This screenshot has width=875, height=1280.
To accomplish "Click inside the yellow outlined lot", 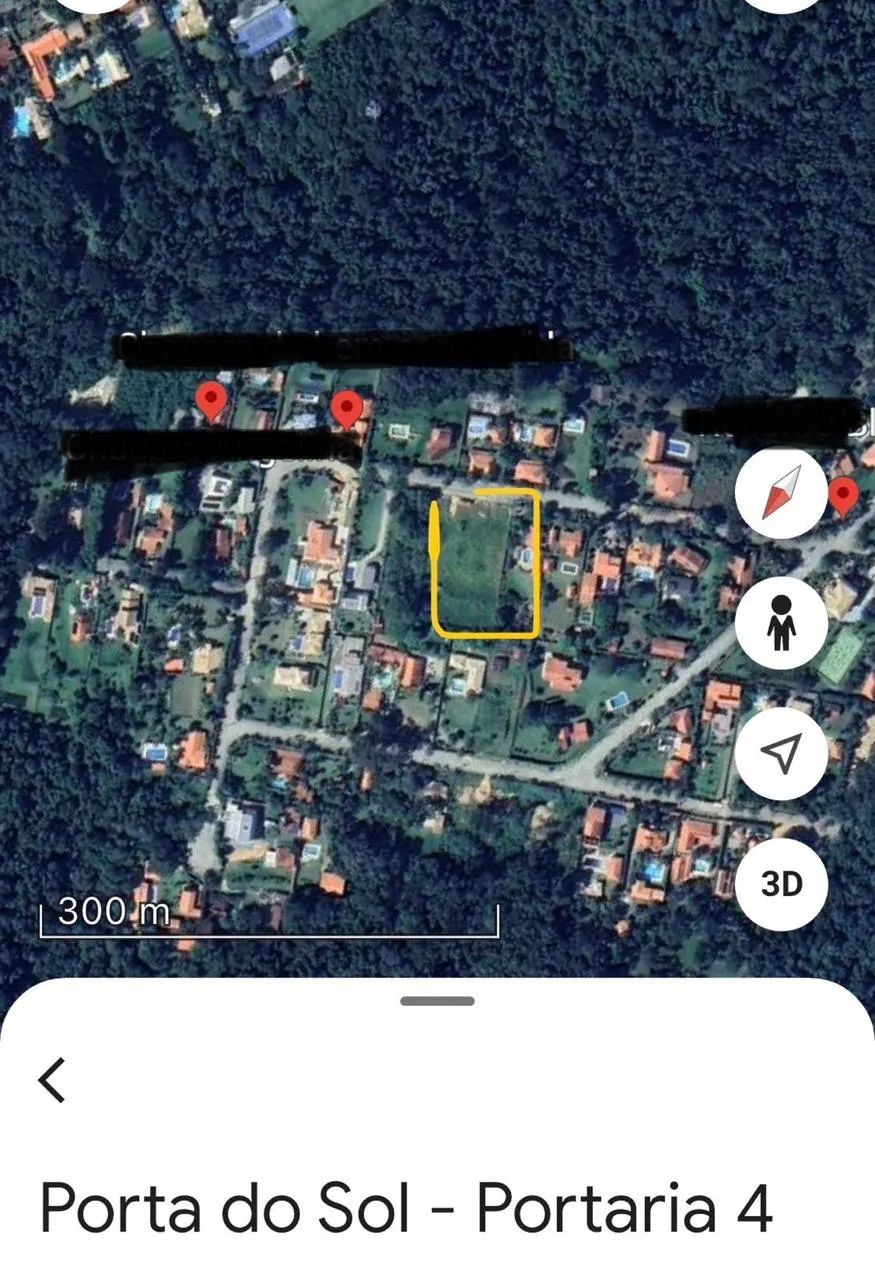I will point(485,563).
